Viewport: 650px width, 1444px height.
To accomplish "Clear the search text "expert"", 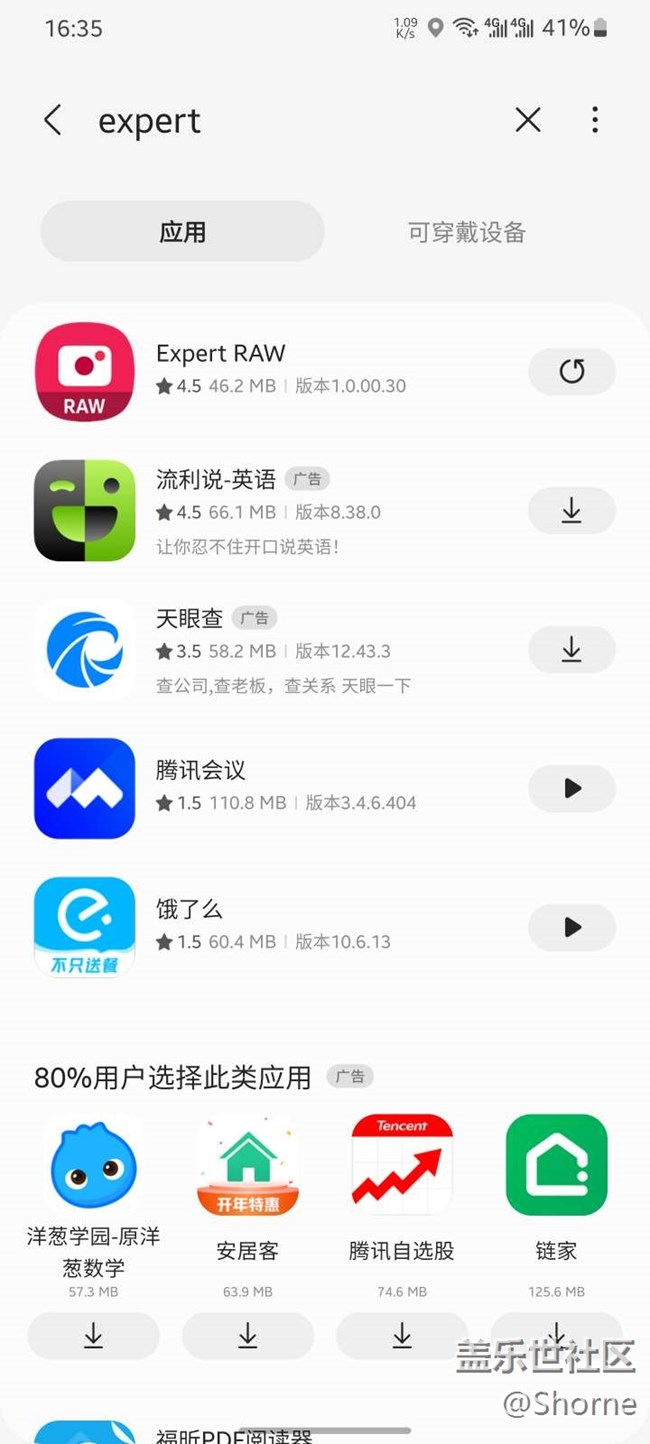I will coord(528,121).
